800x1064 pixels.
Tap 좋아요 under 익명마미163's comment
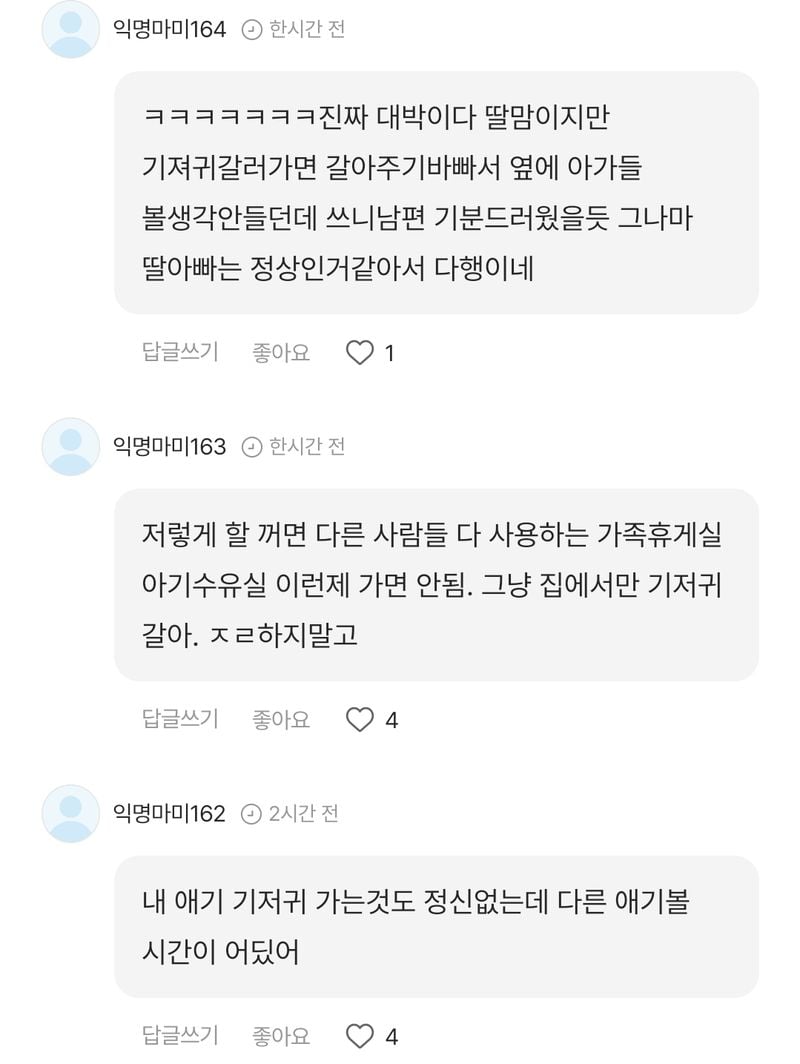pyautogui.click(x=281, y=718)
